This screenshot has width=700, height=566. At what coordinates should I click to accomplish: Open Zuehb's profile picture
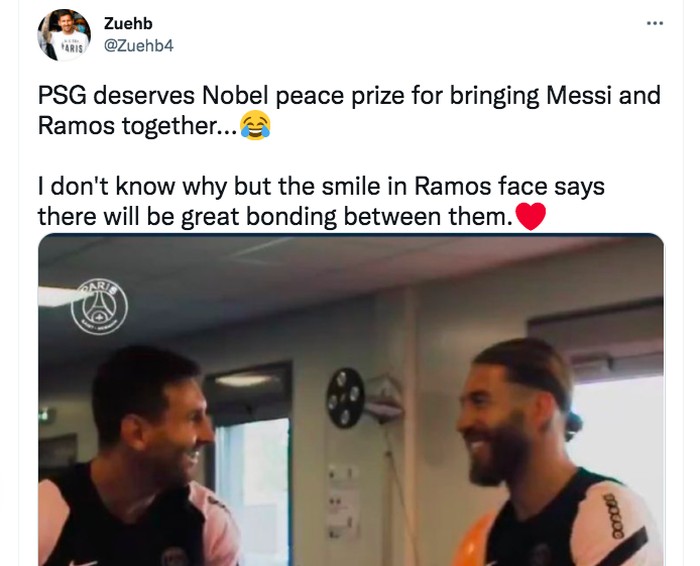[x=64, y=36]
